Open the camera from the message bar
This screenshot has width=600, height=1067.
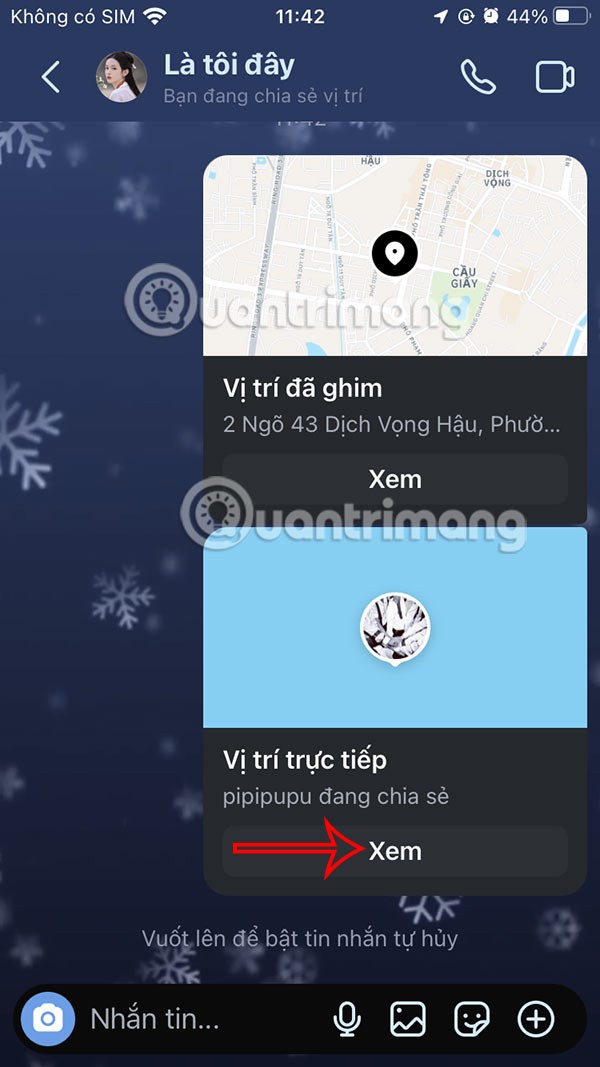[47, 1019]
